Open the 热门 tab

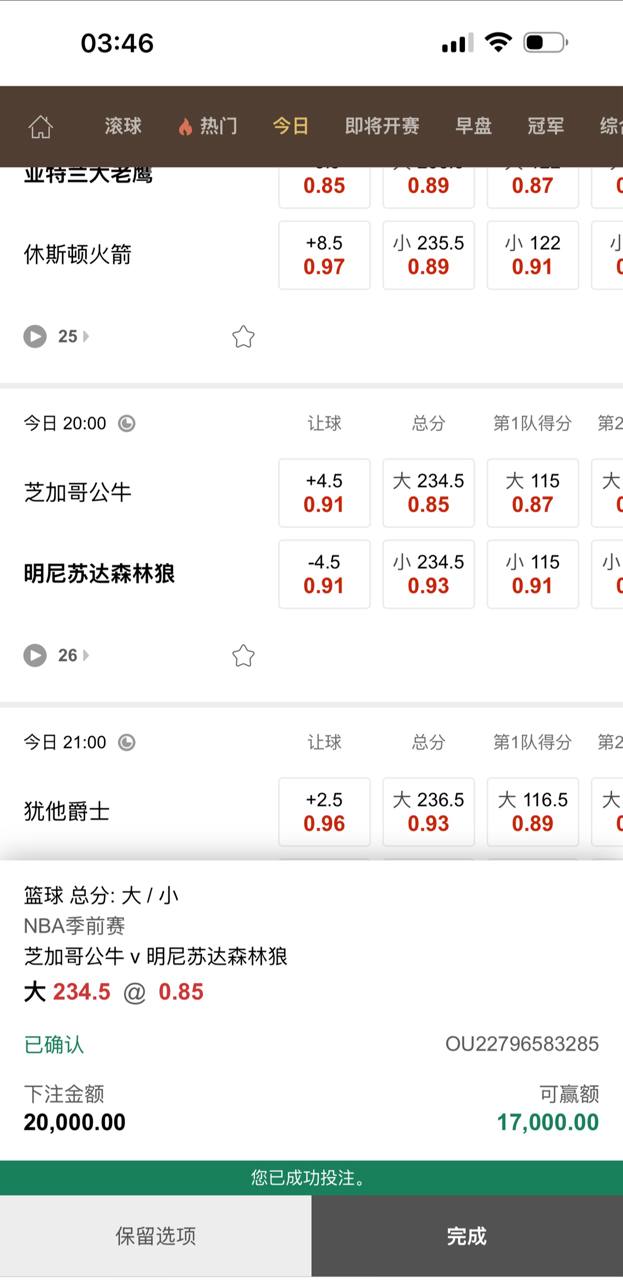pyautogui.click(x=208, y=126)
